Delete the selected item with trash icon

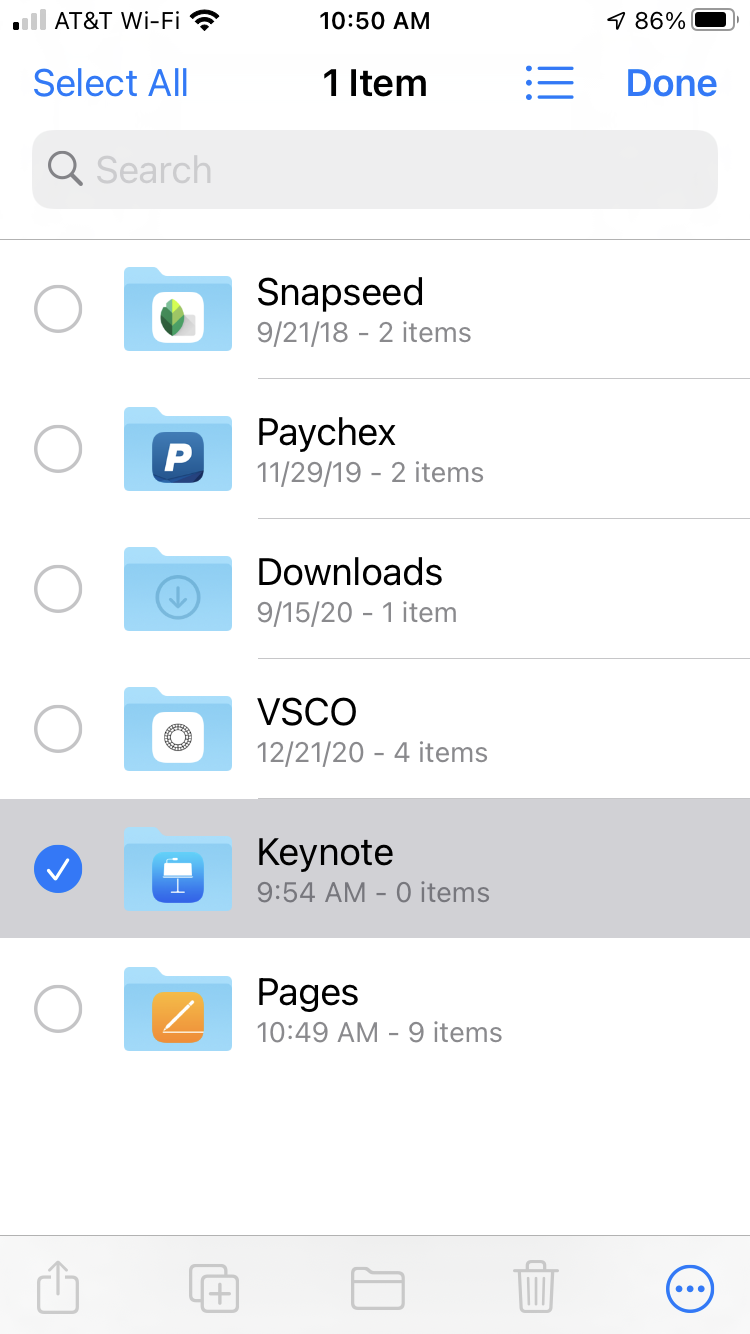coord(535,1288)
